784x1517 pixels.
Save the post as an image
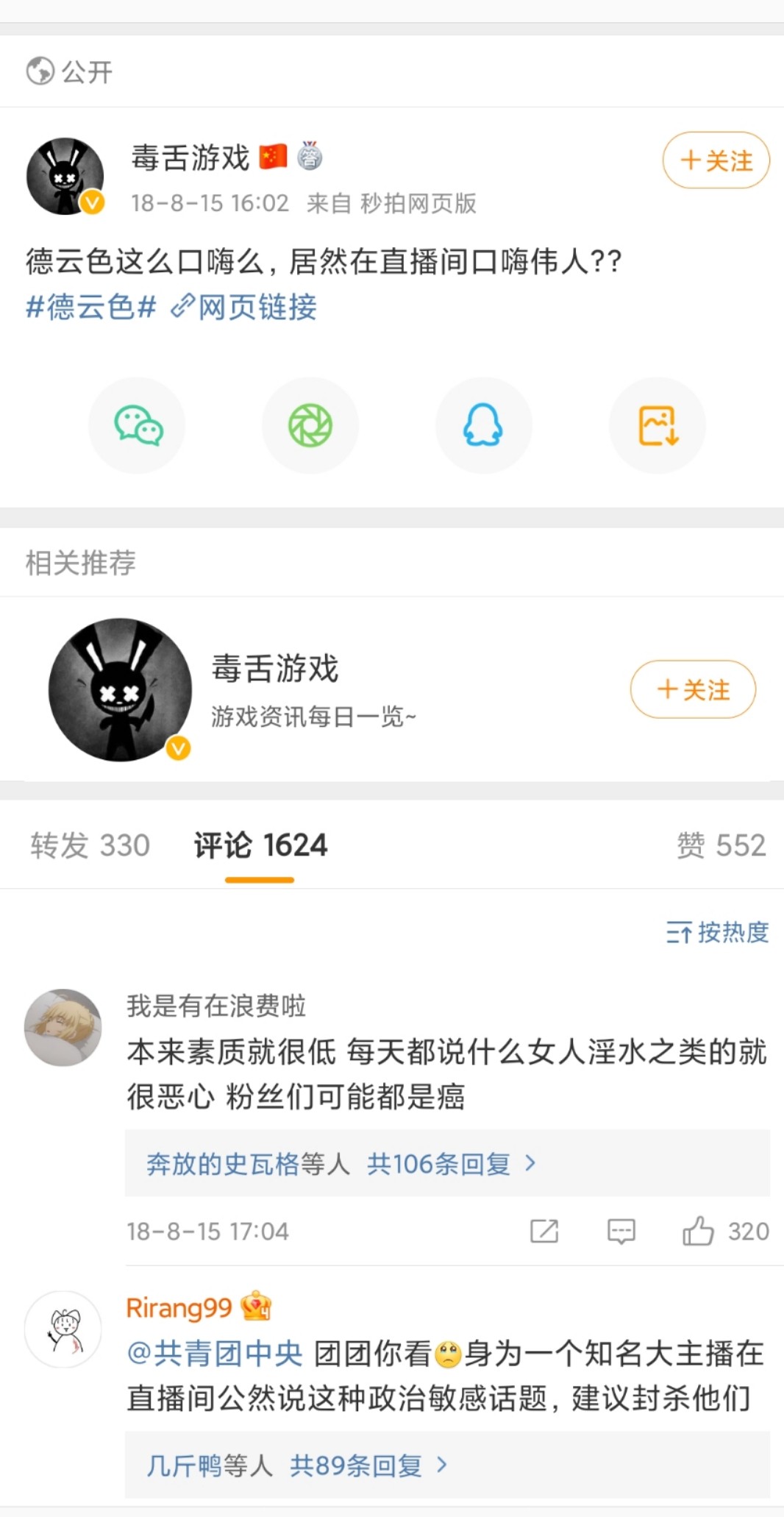pyautogui.click(x=658, y=424)
